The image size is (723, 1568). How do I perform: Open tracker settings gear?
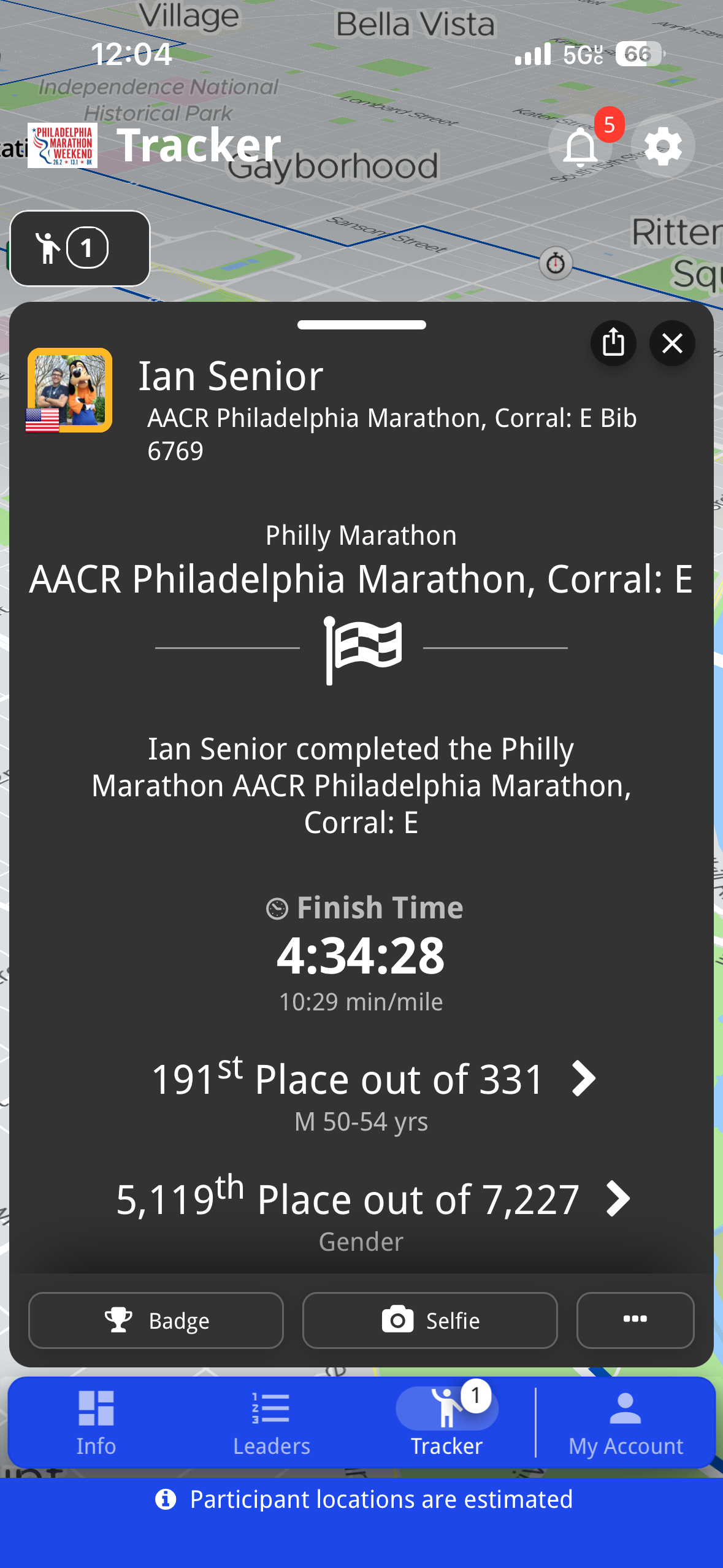[x=662, y=146]
